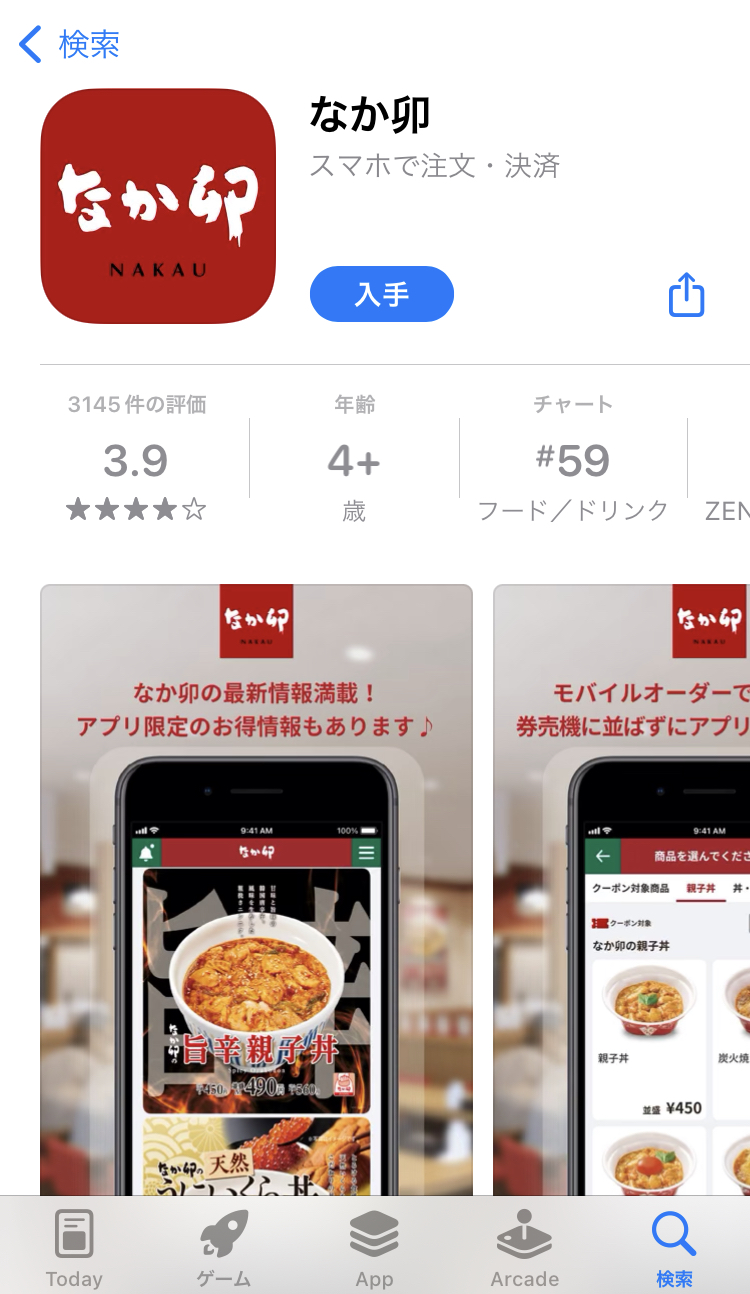The width and height of the screenshot is (750, 1294).
Task: Switch to the Arcade tab
Action: point(524,1248)
